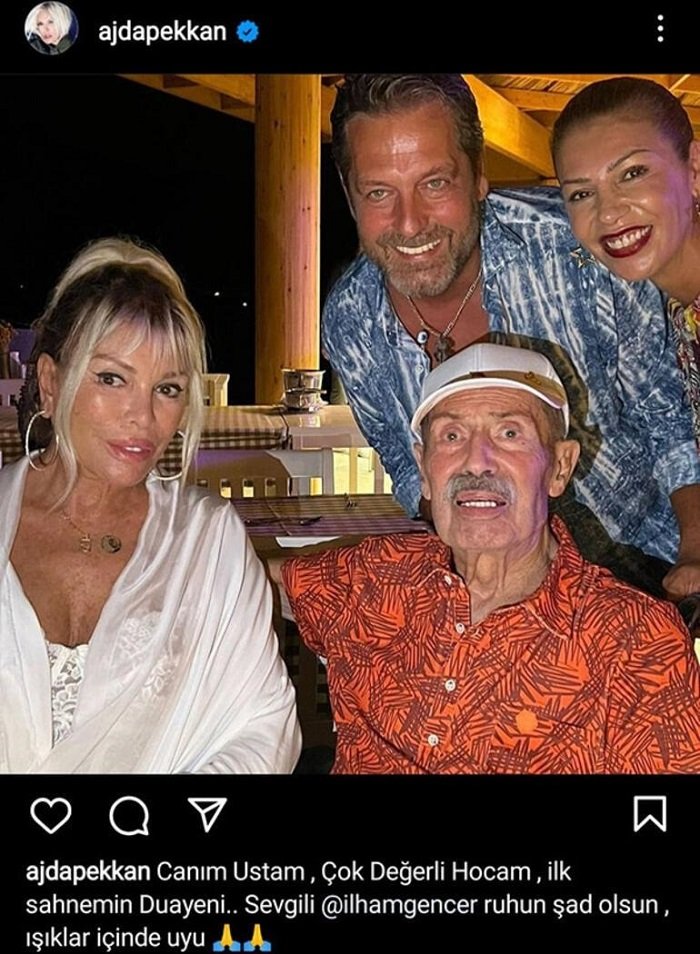This screenshot has width=700, height=954.
Task: Open the post's three-dot overflow menu
Action: 660,30
